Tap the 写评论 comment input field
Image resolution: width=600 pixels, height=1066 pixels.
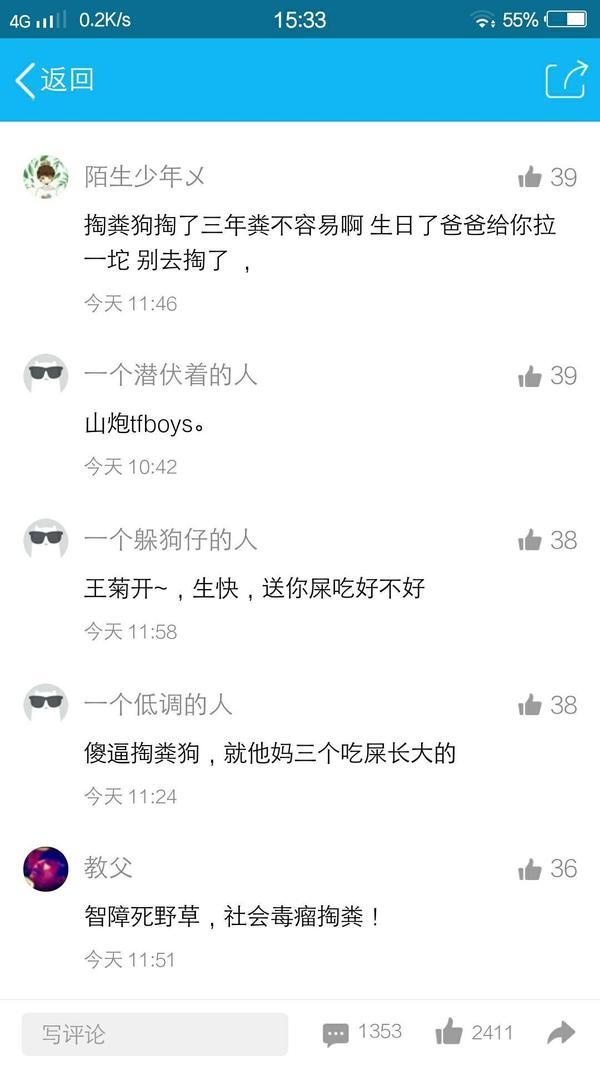155,1034
